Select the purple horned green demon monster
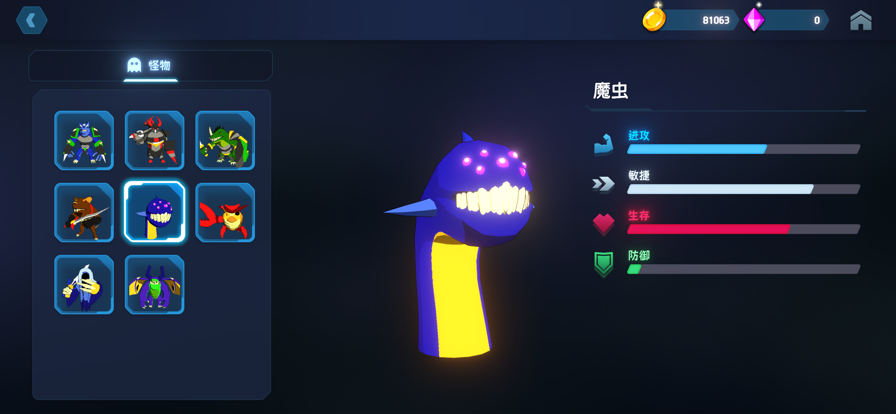Screen dimensions: 896x414 155,284
